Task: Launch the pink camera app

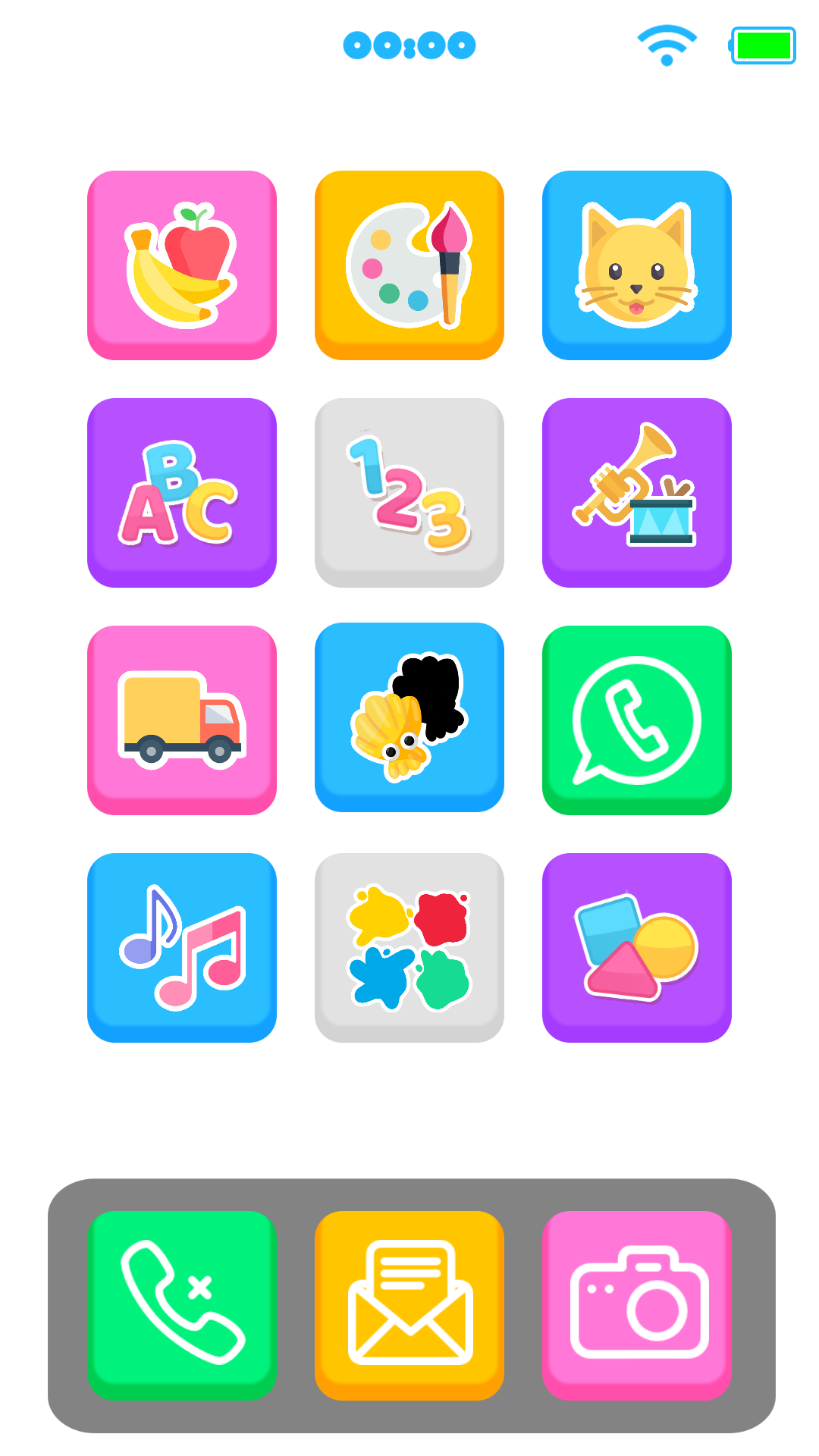Action: [637, 1305]
